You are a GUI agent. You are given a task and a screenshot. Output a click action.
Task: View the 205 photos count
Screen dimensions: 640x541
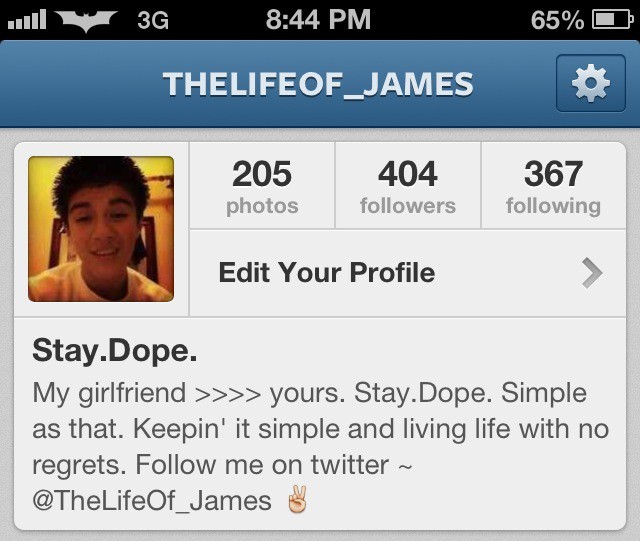[x=262, y=187]
